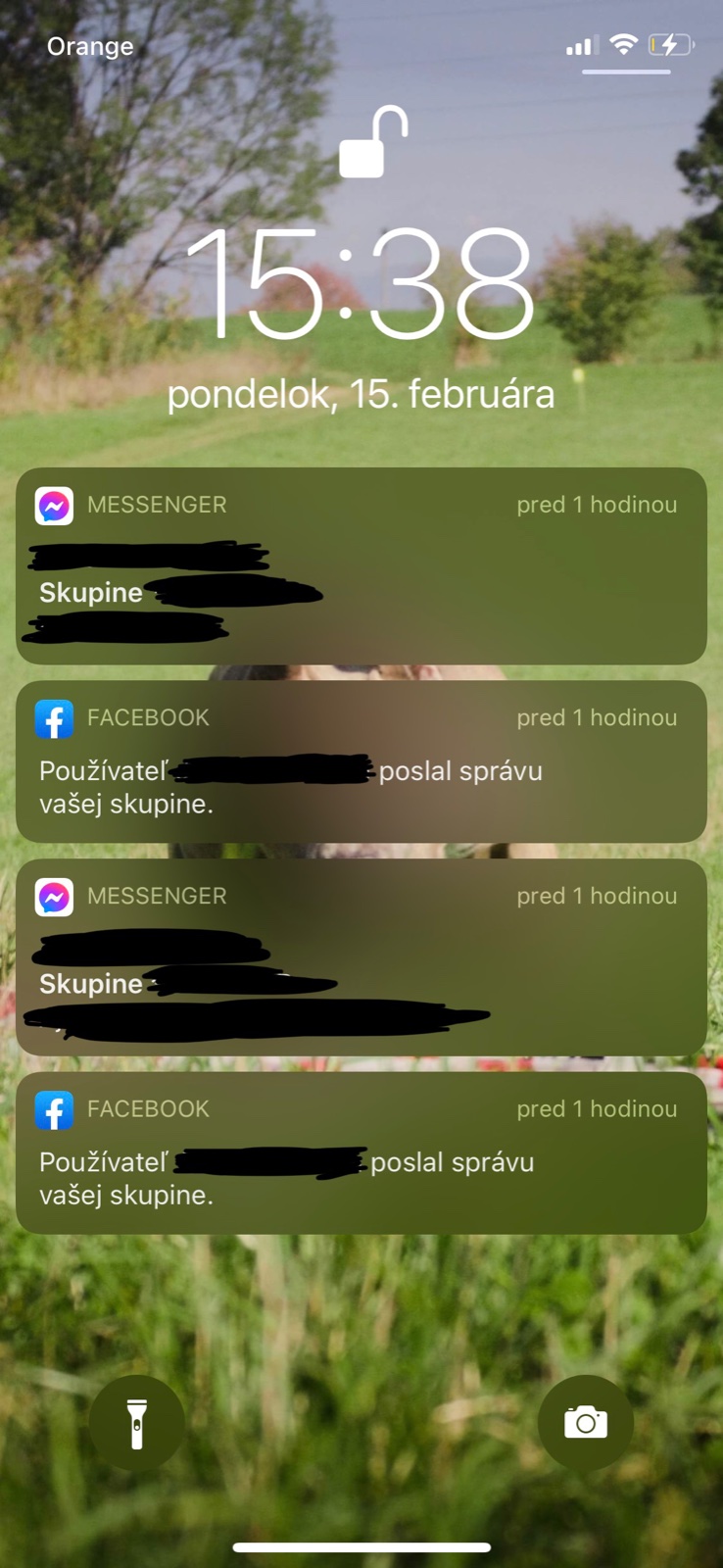Open the first Messenger group notification
723x1568 pixels.
pyautogui.click(x=361, y=566)
